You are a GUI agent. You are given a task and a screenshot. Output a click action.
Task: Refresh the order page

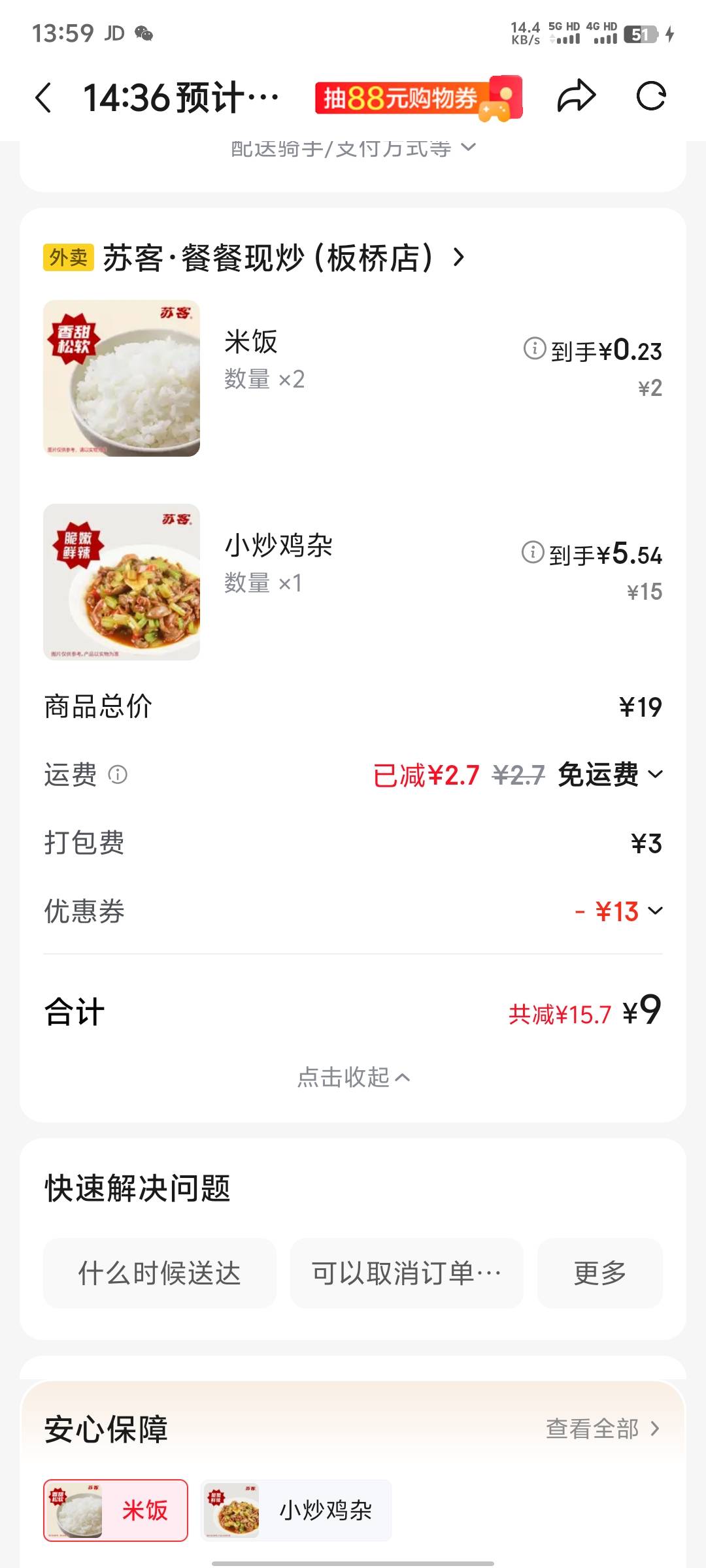[x=650, y=97]
